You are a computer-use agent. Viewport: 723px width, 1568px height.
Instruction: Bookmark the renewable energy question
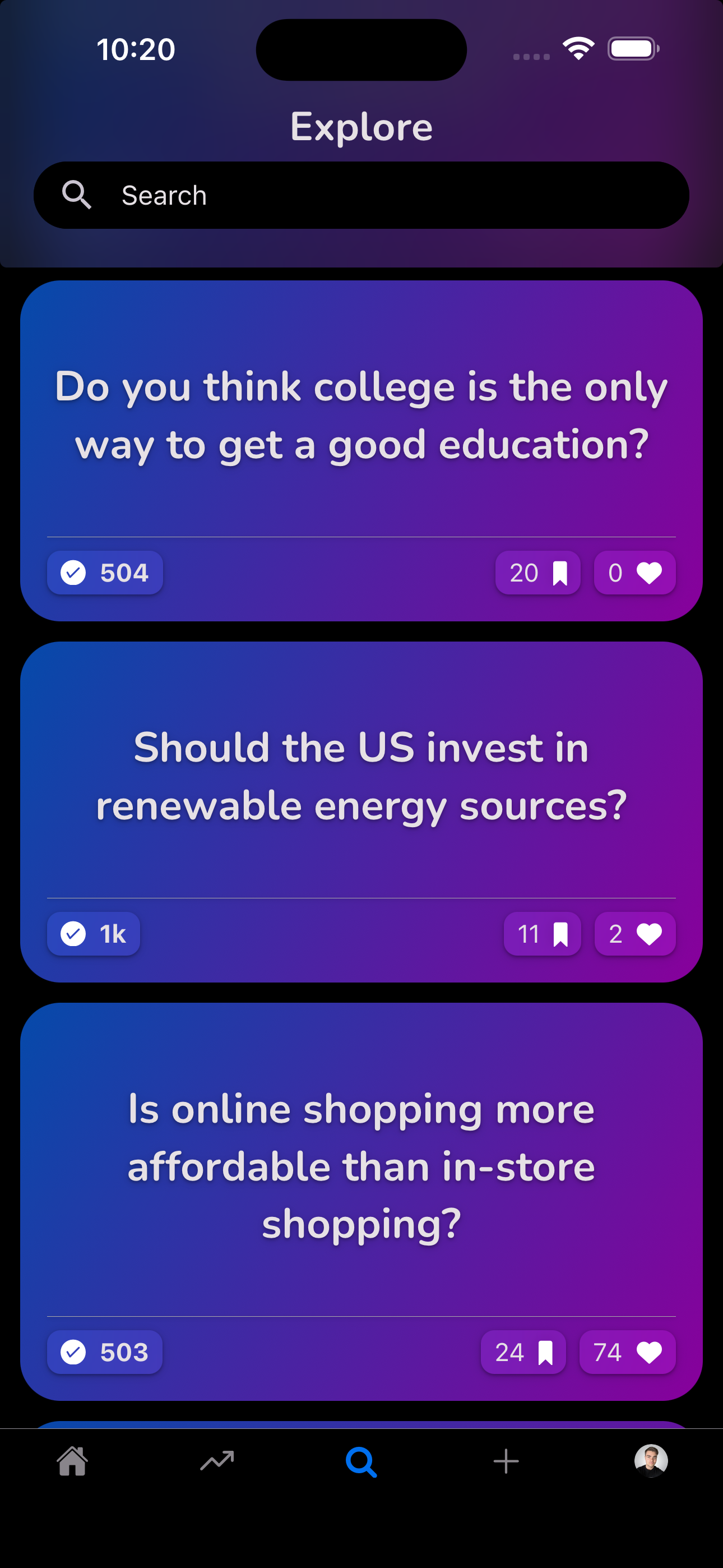click(543, 934)
